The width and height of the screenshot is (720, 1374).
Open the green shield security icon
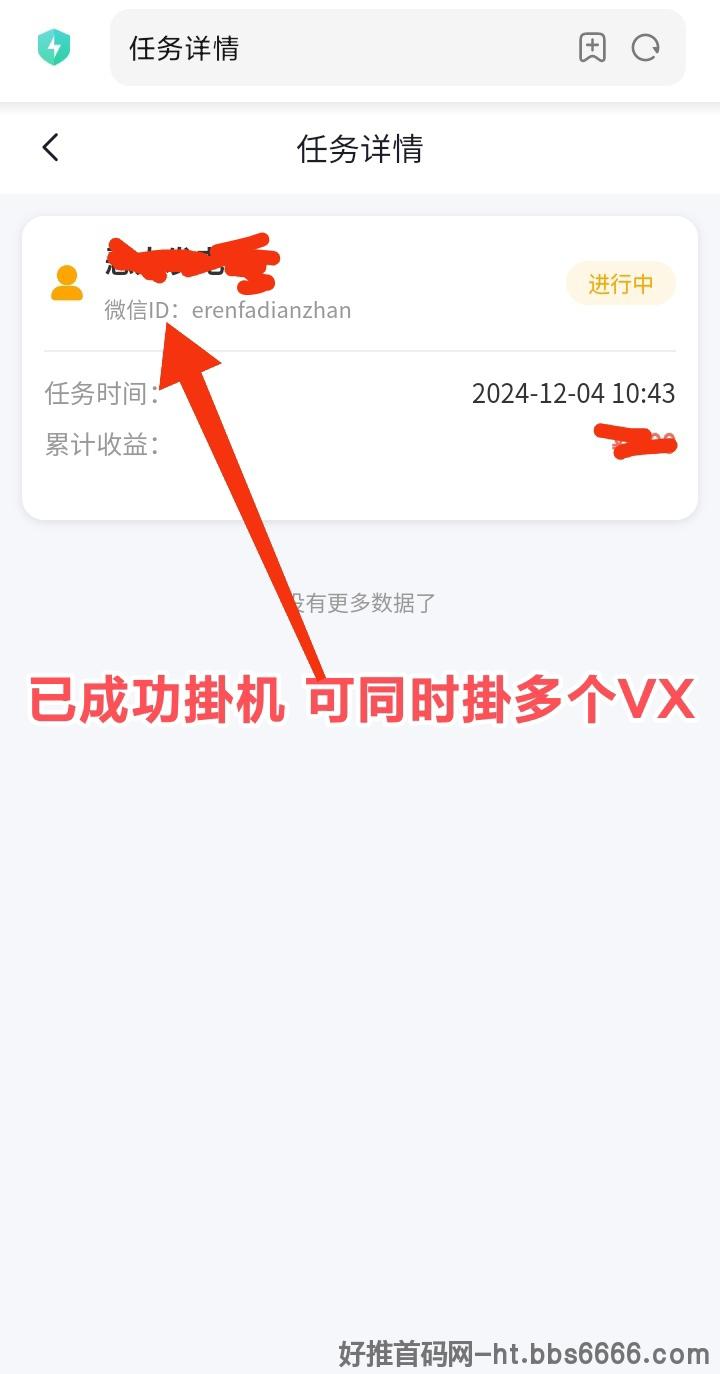(x=53, y=47)
